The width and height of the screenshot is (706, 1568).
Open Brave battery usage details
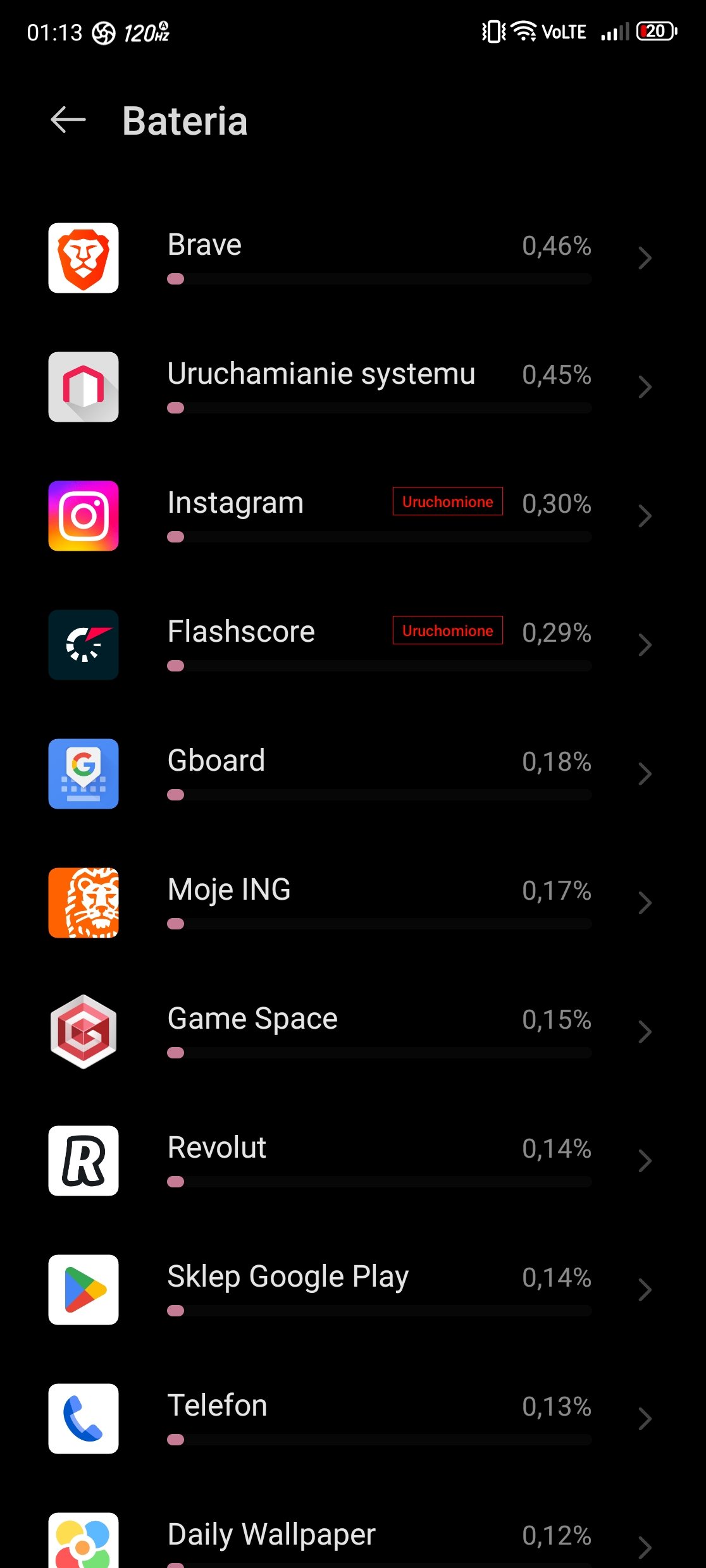click(353, 258)
